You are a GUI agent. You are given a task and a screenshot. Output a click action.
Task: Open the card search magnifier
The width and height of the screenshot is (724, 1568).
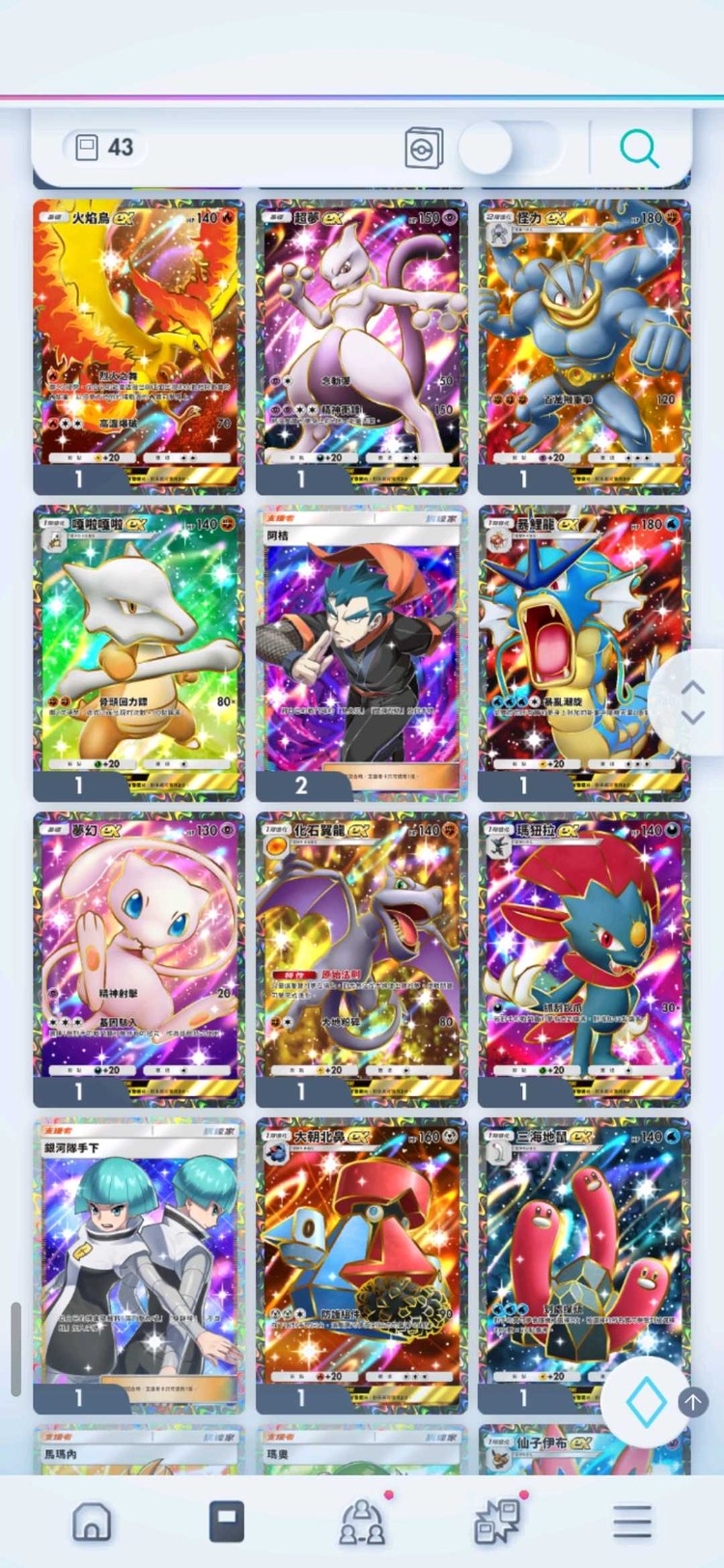coord(638,149)
